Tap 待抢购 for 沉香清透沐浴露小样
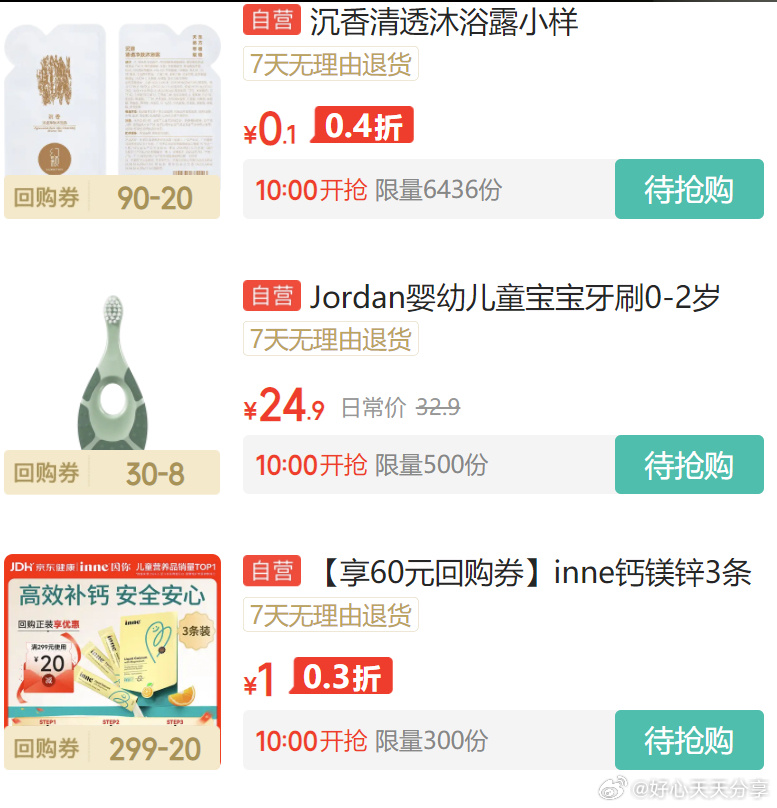This screenshot has height=808, width=777. click(688, 189)
